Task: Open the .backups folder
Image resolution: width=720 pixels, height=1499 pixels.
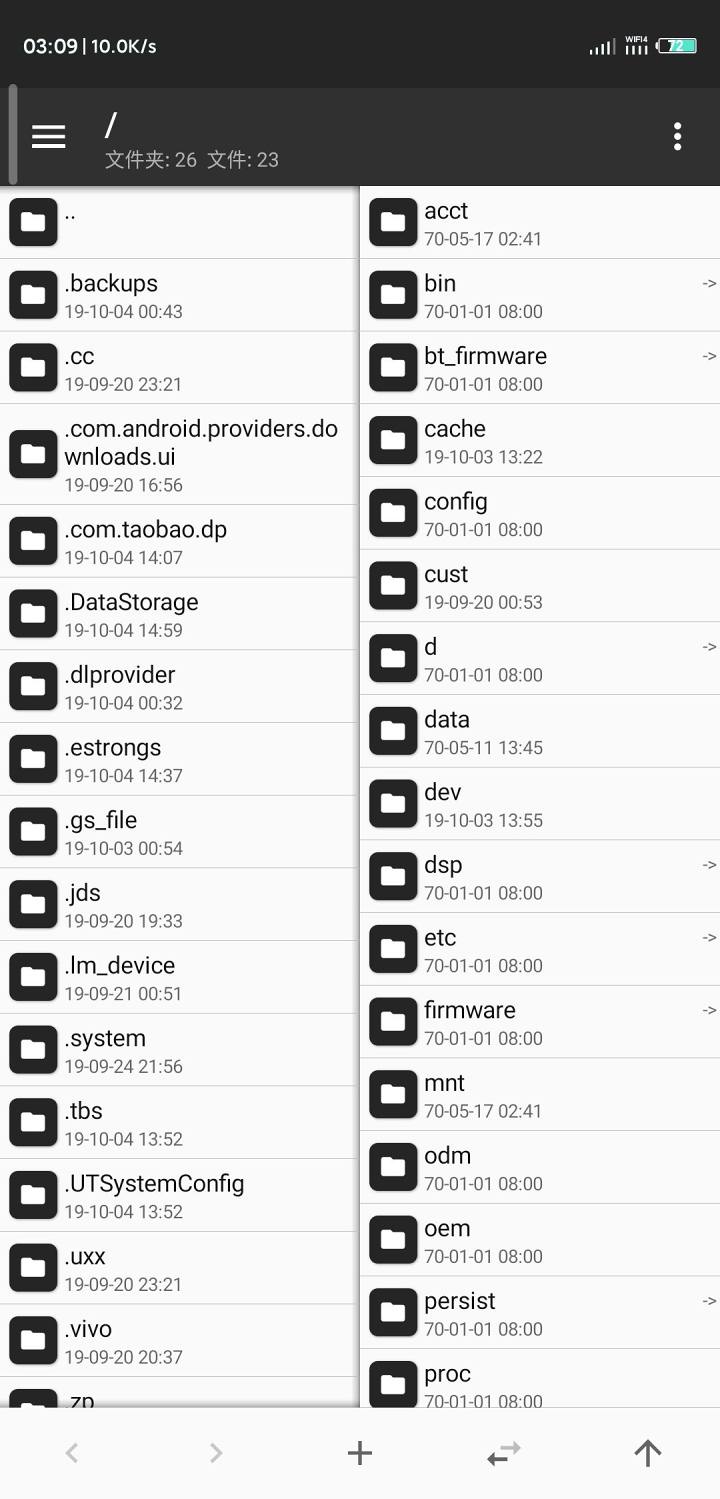Action: [178, 295]
